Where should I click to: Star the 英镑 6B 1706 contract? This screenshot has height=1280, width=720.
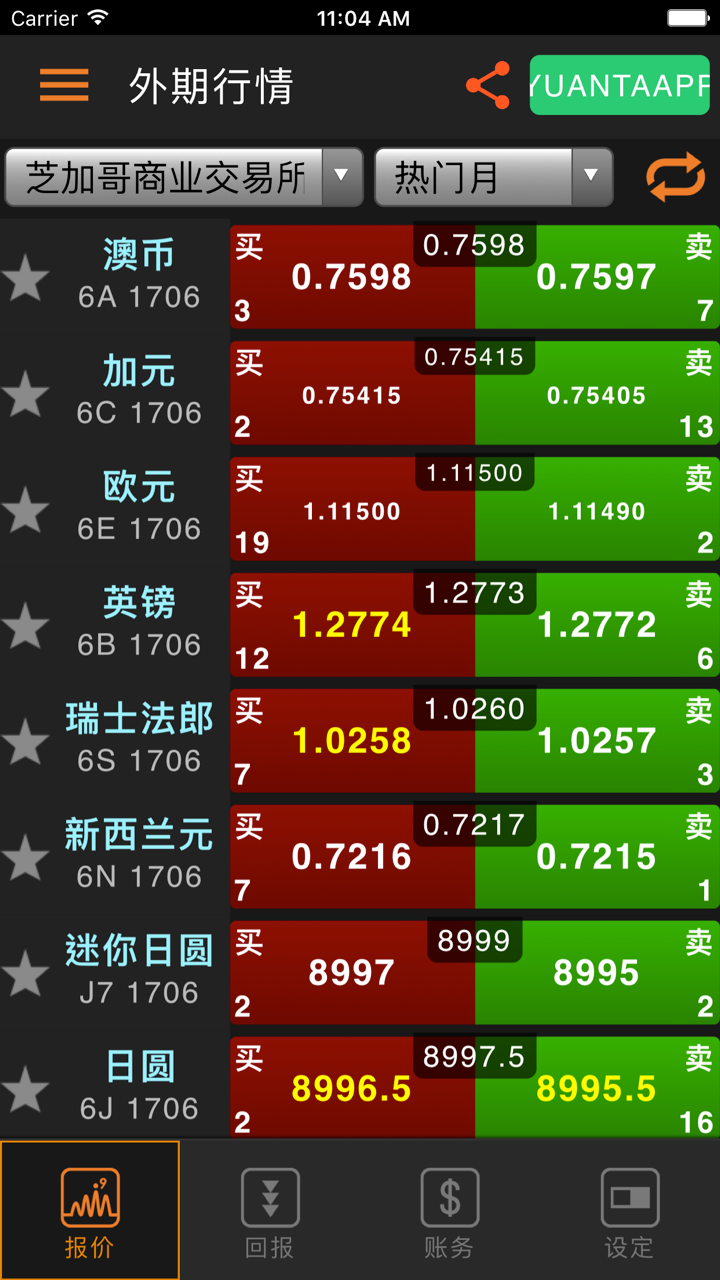26,626
